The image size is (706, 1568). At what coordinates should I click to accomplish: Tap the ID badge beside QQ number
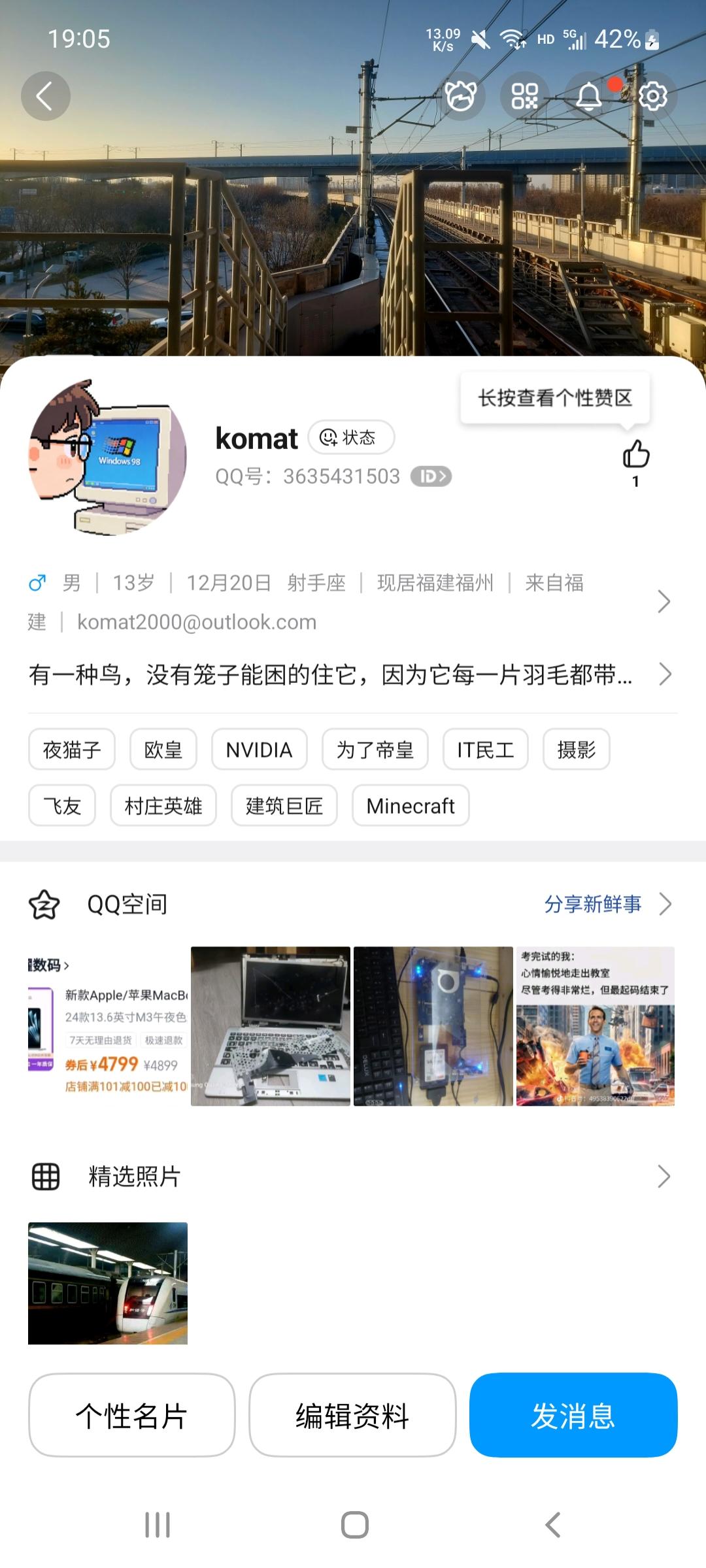431,476
